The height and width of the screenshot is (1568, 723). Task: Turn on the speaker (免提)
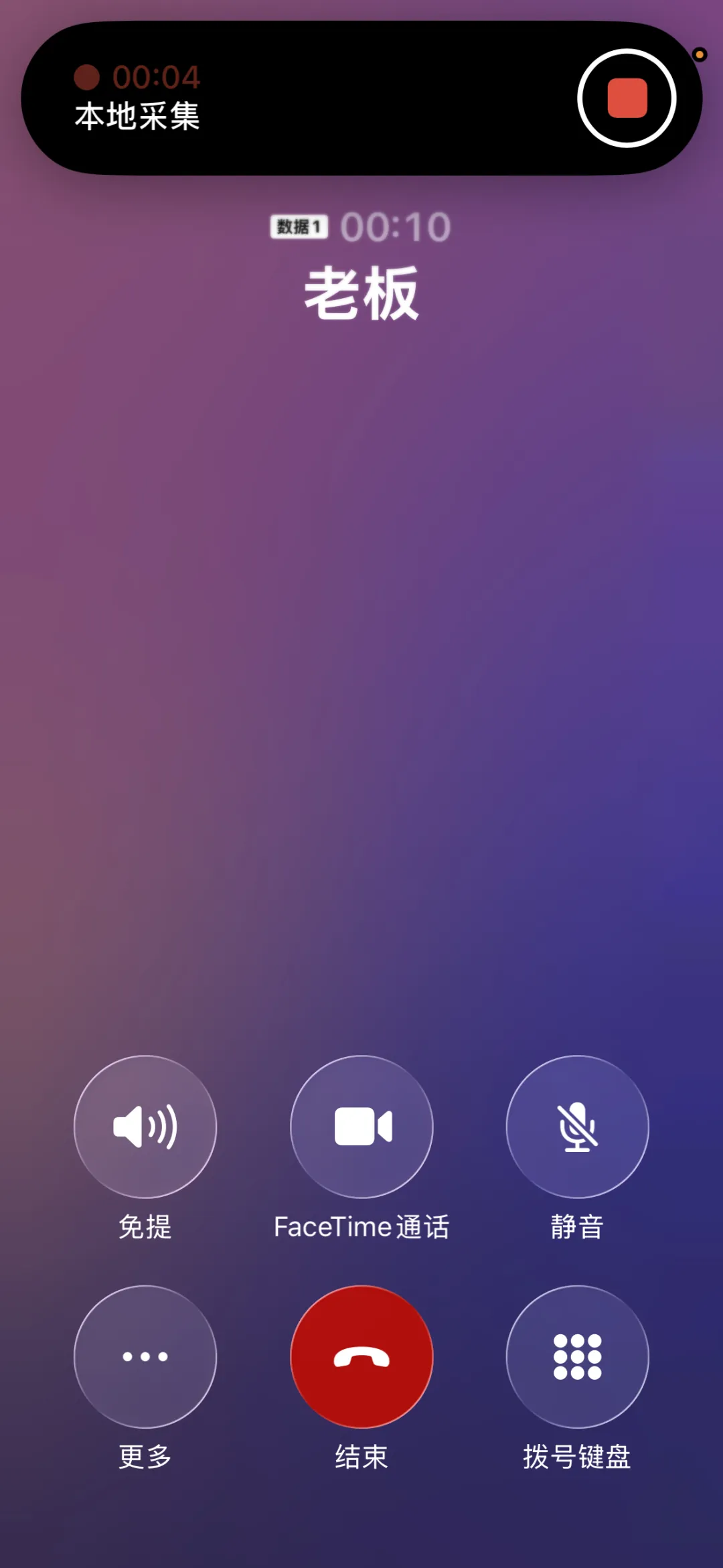tap(145, 1127)
